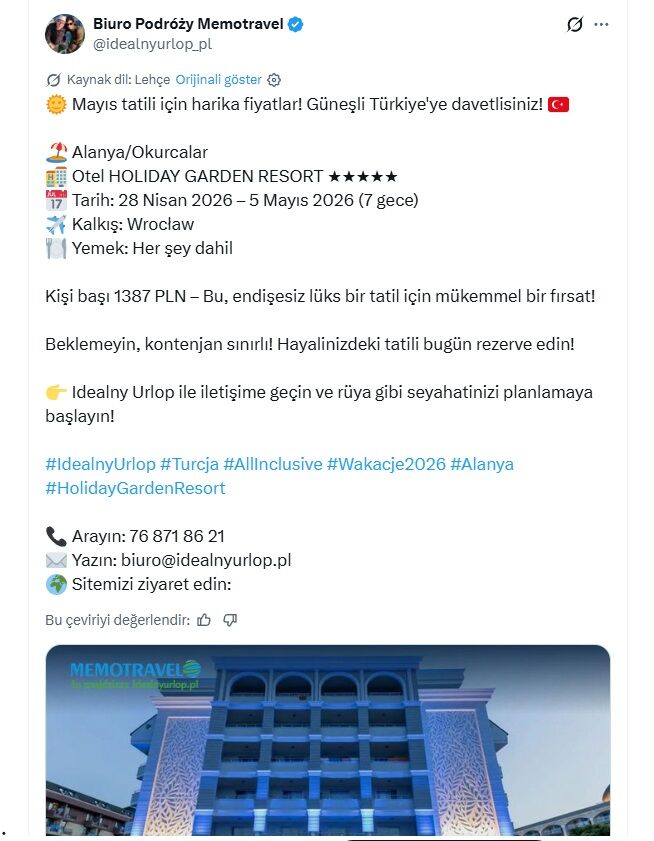Screen dimensions: 654x841
Task: Open the @idealnyurlop_pl handle
Action: point(152,44)
